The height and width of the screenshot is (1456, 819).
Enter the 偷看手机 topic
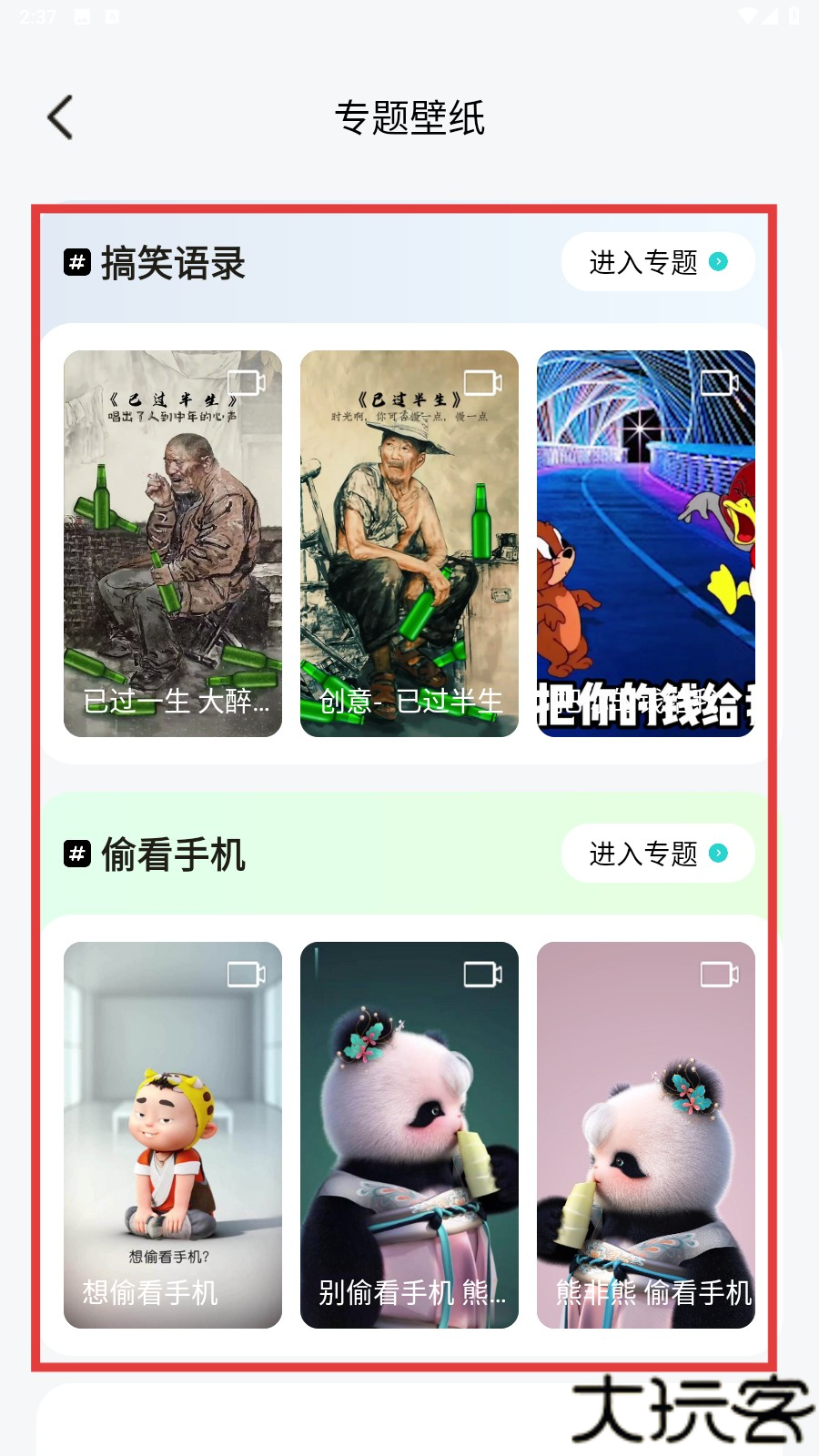[657, 854]
